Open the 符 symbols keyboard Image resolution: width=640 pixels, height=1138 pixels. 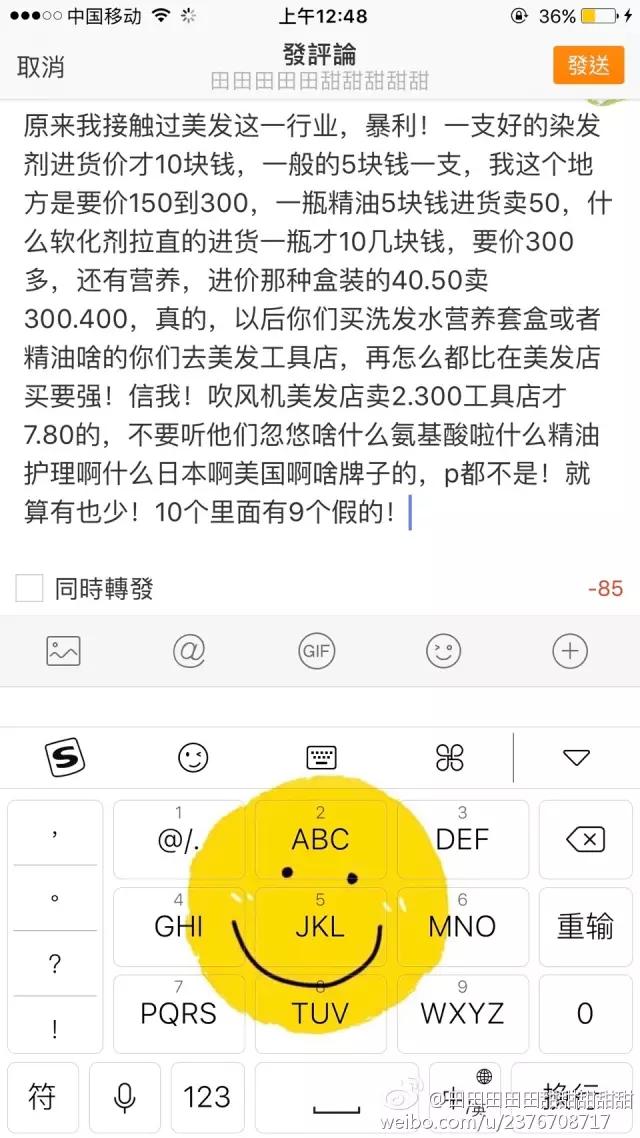point(42,1097)
